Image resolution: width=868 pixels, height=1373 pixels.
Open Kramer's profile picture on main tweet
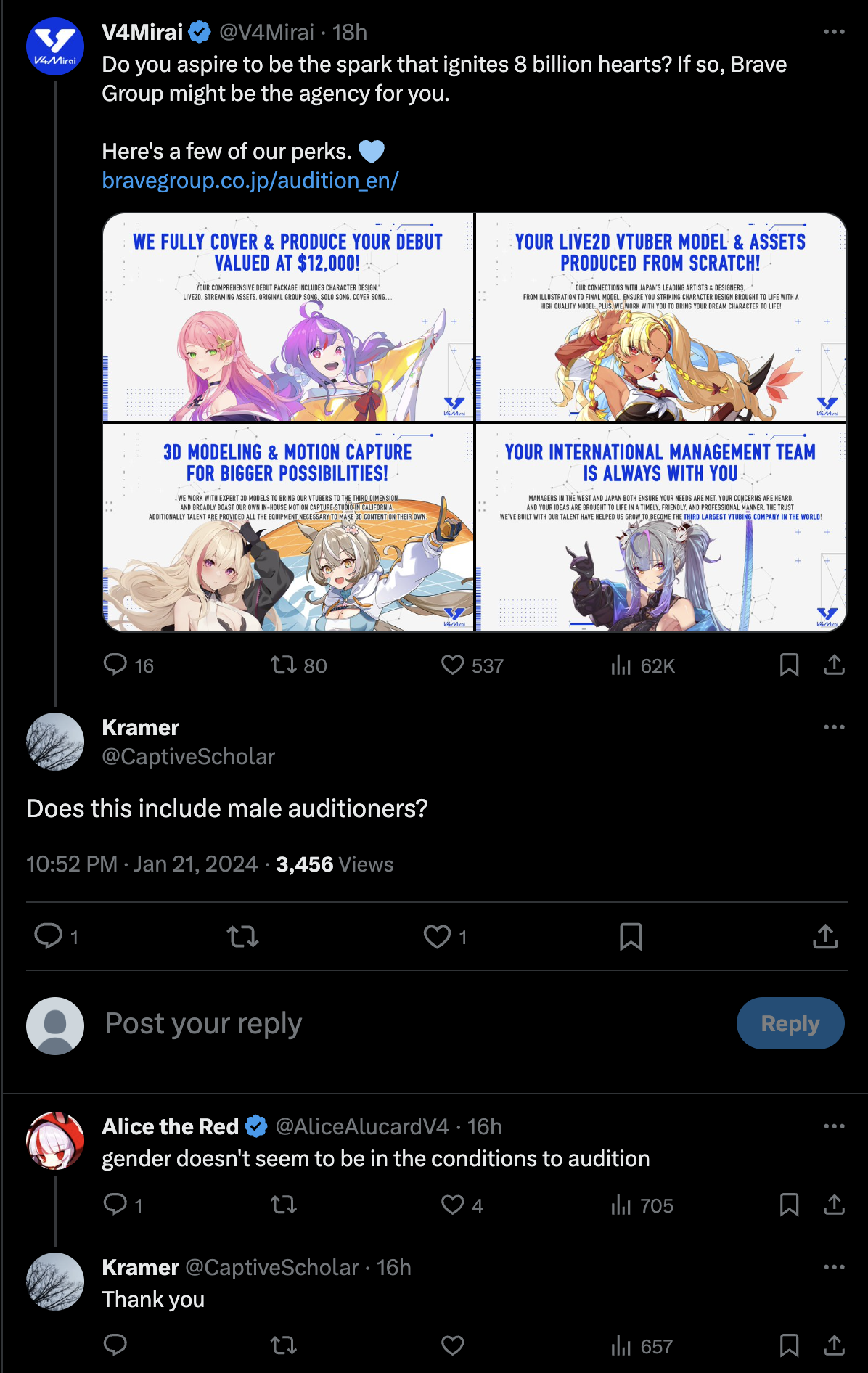click(x=55, y=741)
